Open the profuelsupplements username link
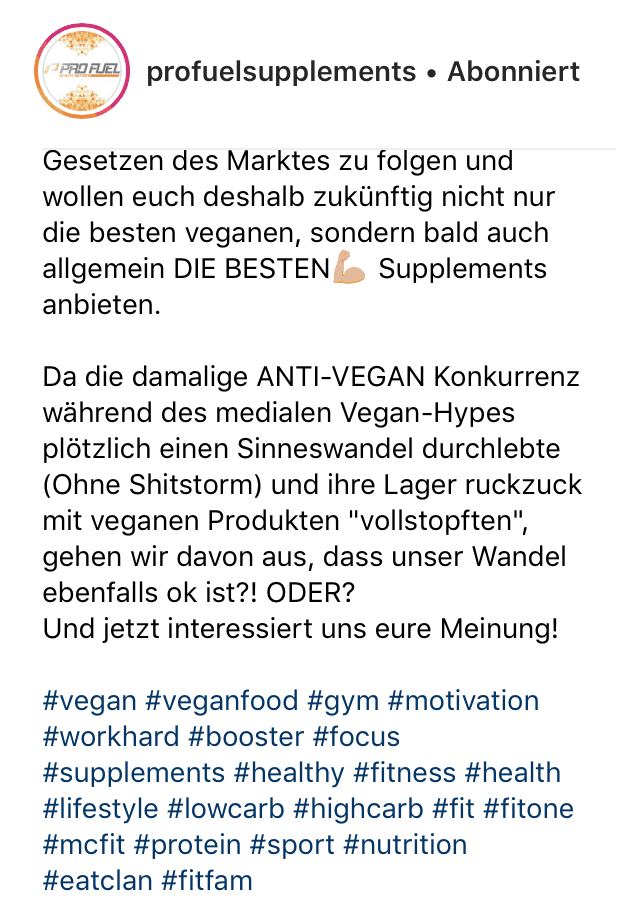Screen dimensions: 632x904 tap(281, 72)
